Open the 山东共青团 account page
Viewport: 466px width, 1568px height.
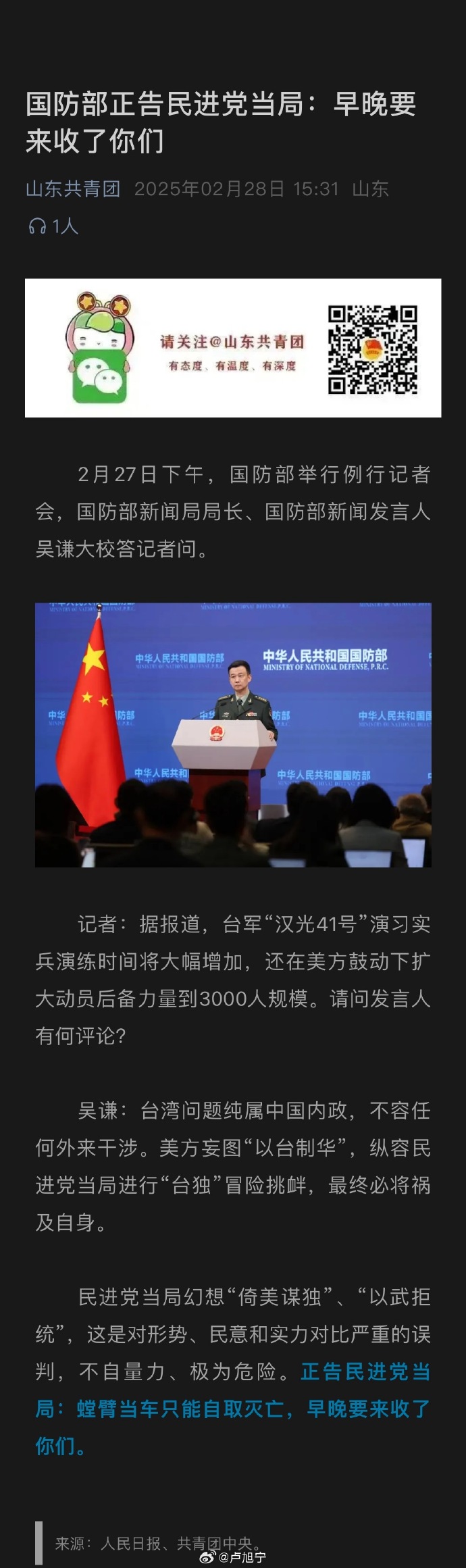point(73,188)
